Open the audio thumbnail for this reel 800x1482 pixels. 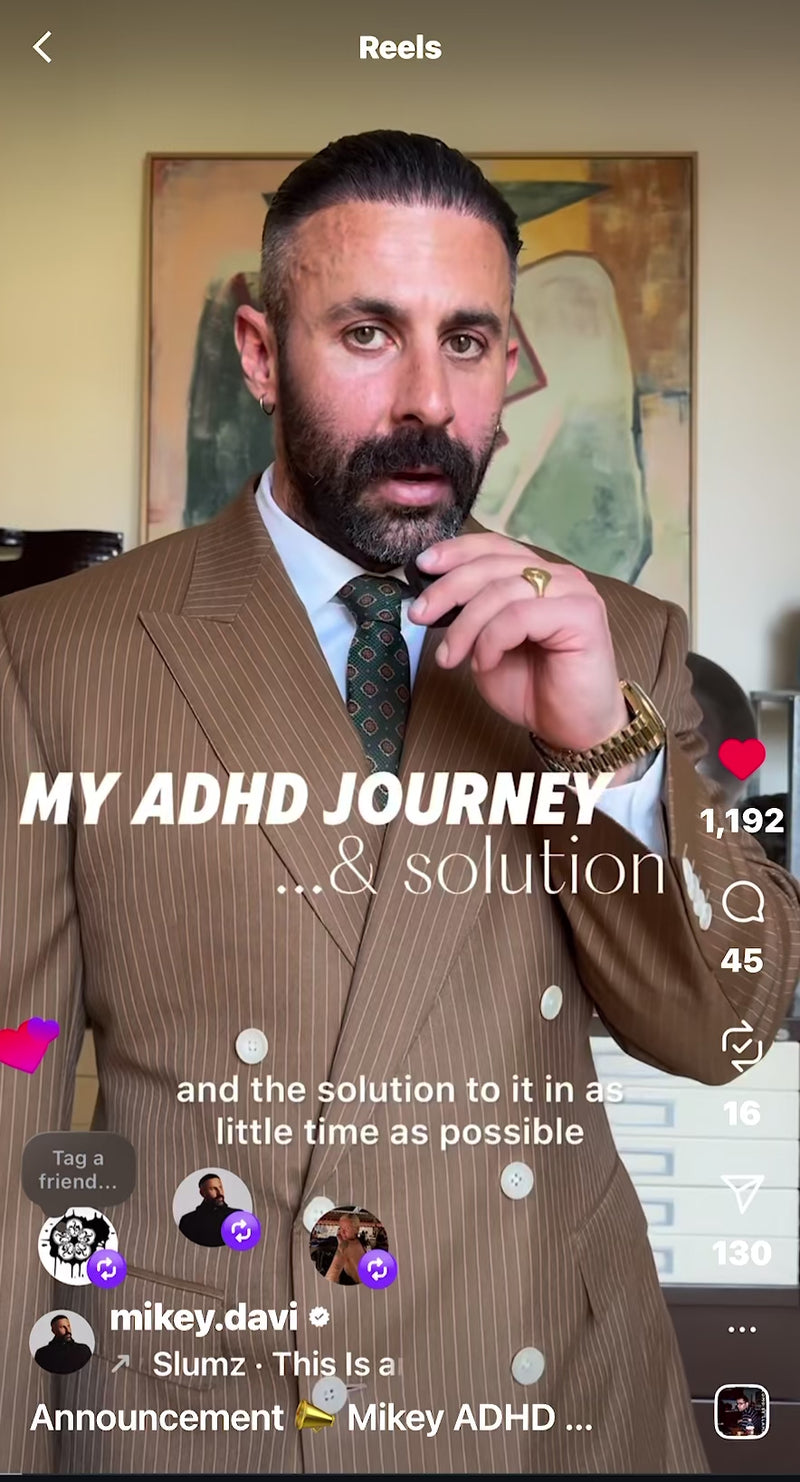[x=742, y=1411]
